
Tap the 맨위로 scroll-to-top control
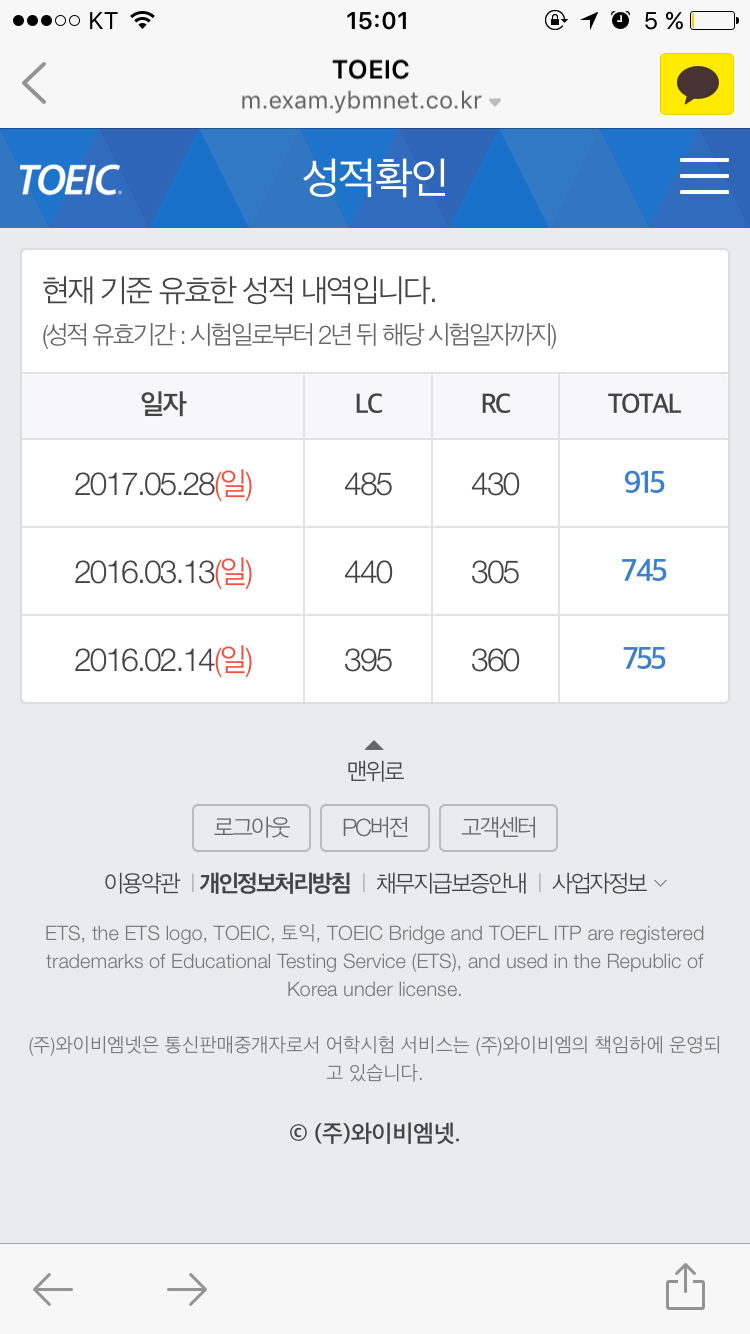374,761
